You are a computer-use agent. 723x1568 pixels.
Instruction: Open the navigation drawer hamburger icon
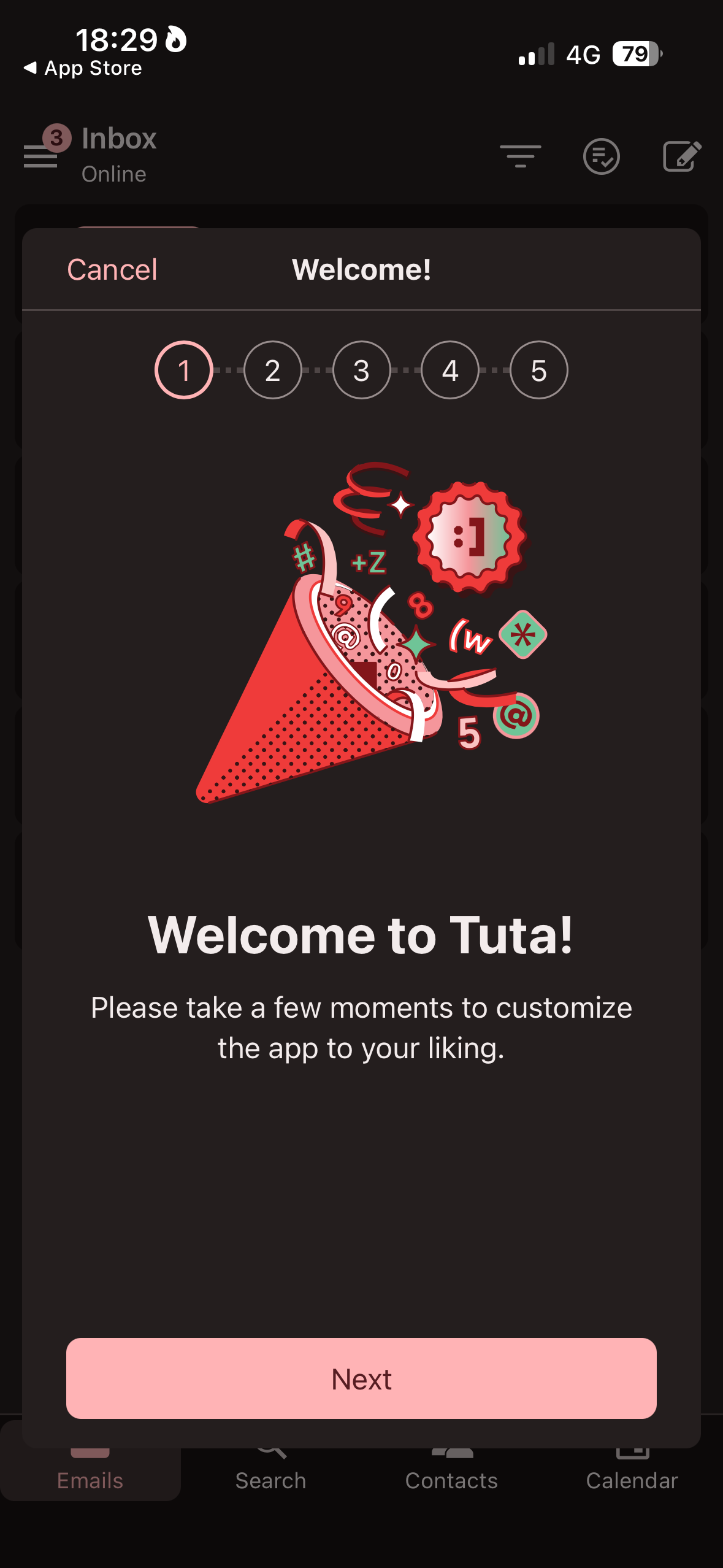coord(40,155)
